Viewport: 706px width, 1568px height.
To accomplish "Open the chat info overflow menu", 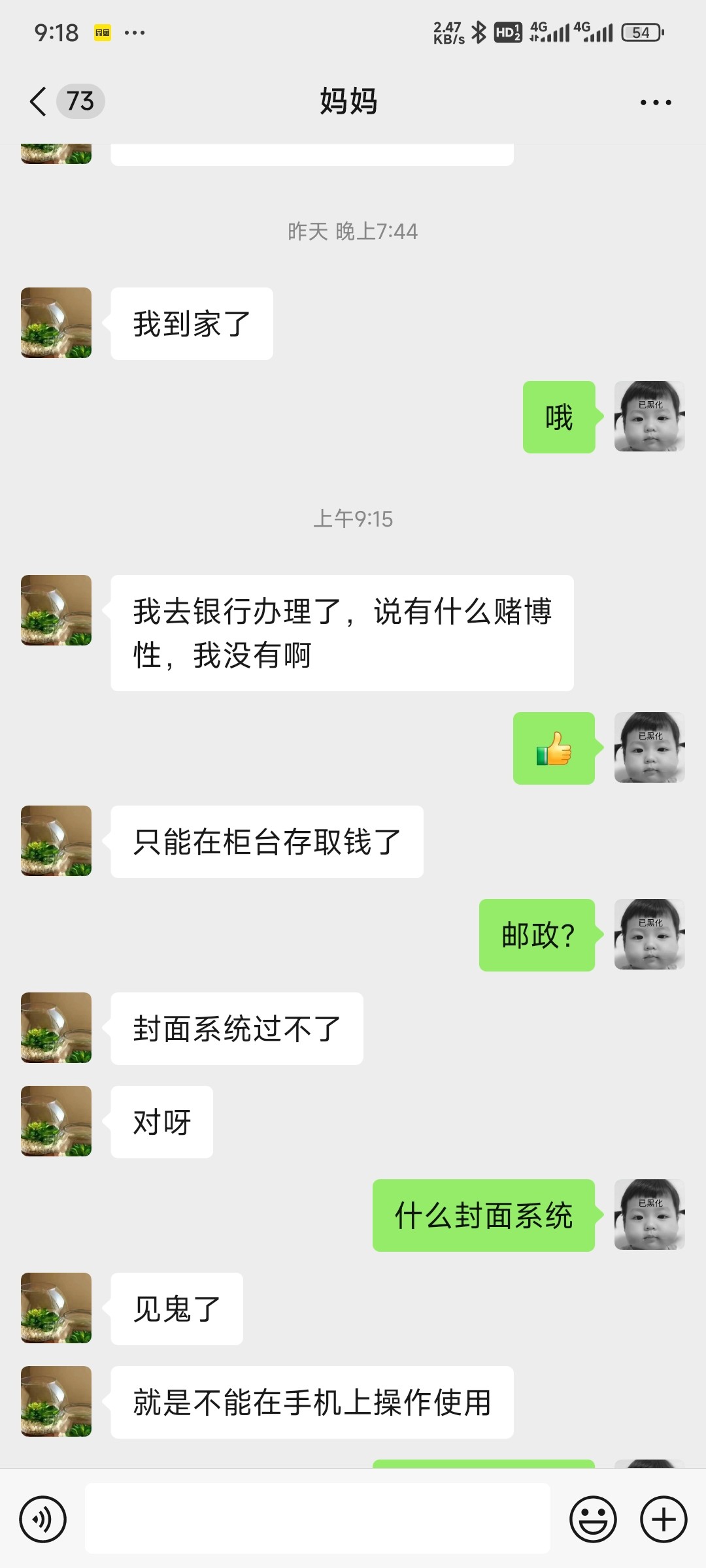I will coord(656,103).
